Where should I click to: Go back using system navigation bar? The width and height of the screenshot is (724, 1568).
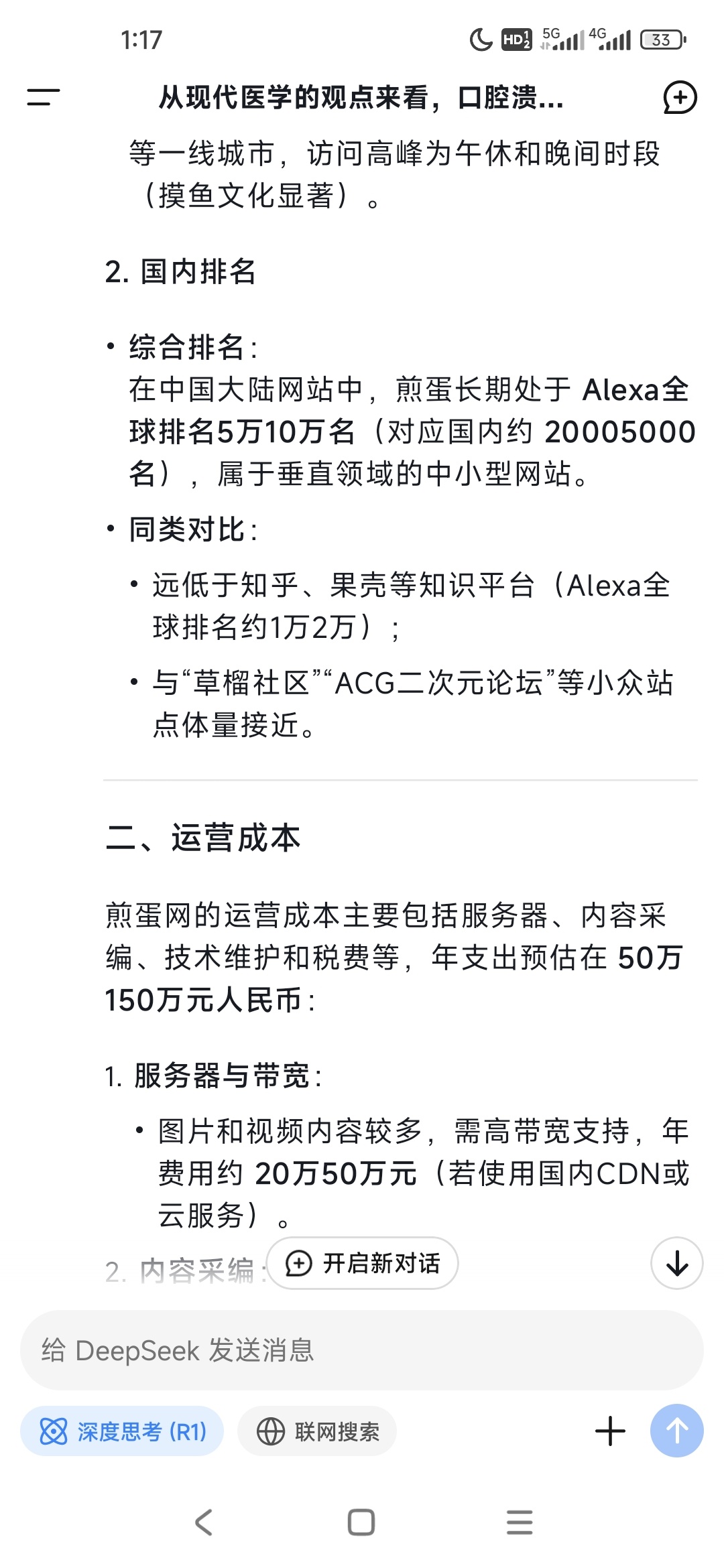(204, 1522)
